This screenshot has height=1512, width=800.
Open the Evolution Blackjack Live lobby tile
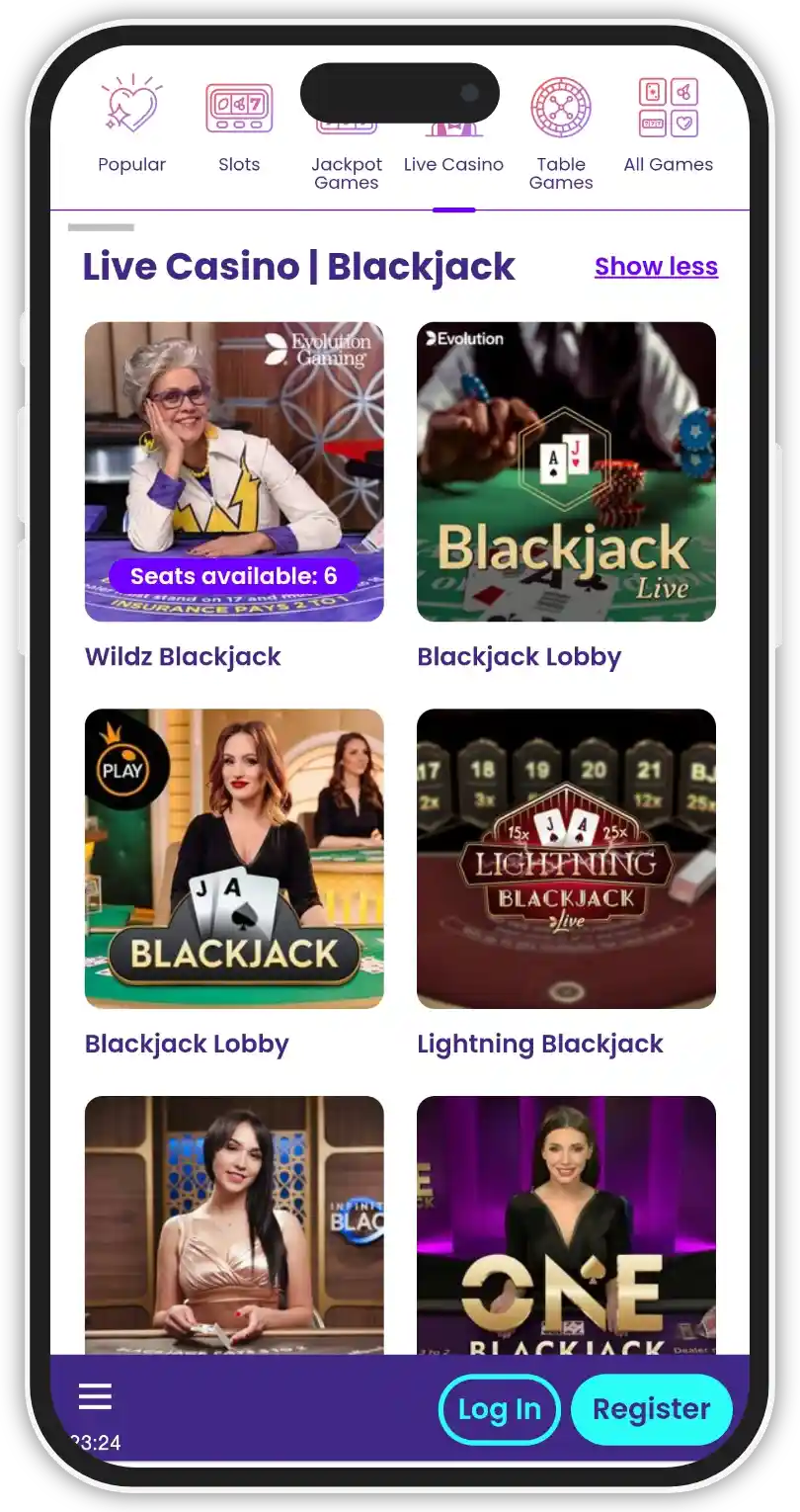(x=566, y=471)
